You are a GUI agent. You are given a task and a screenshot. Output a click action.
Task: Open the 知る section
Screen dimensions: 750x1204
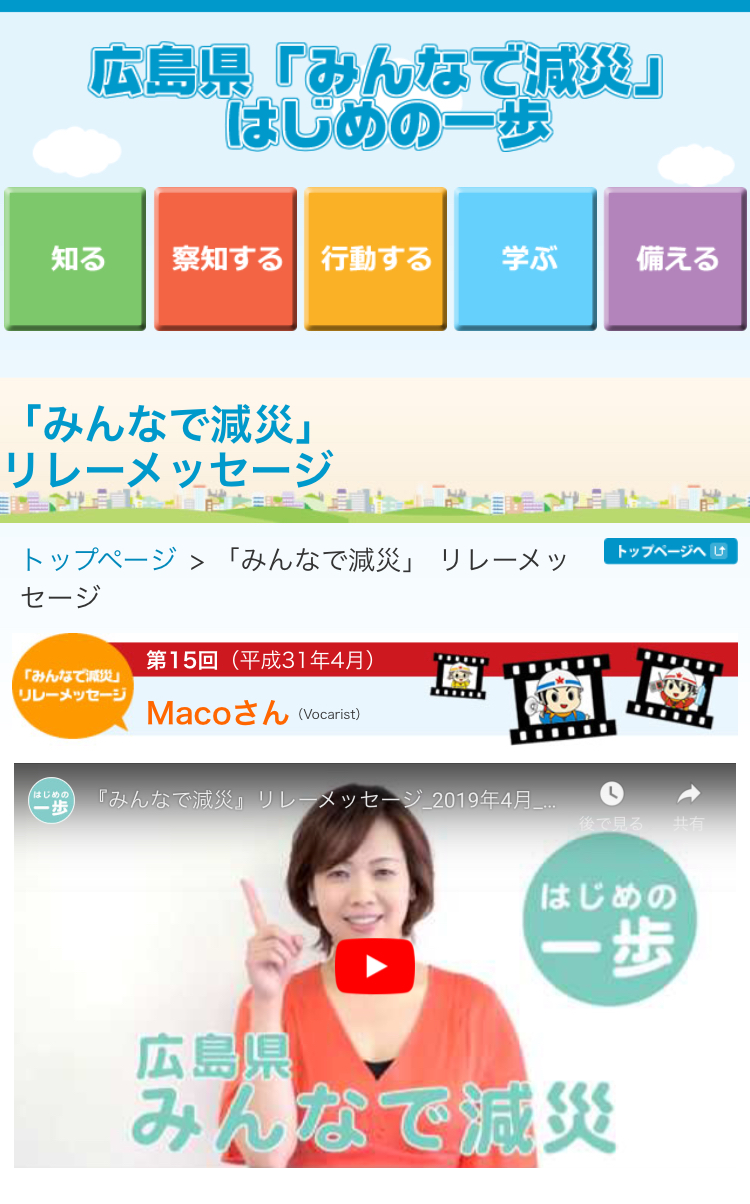click(75, 259)
